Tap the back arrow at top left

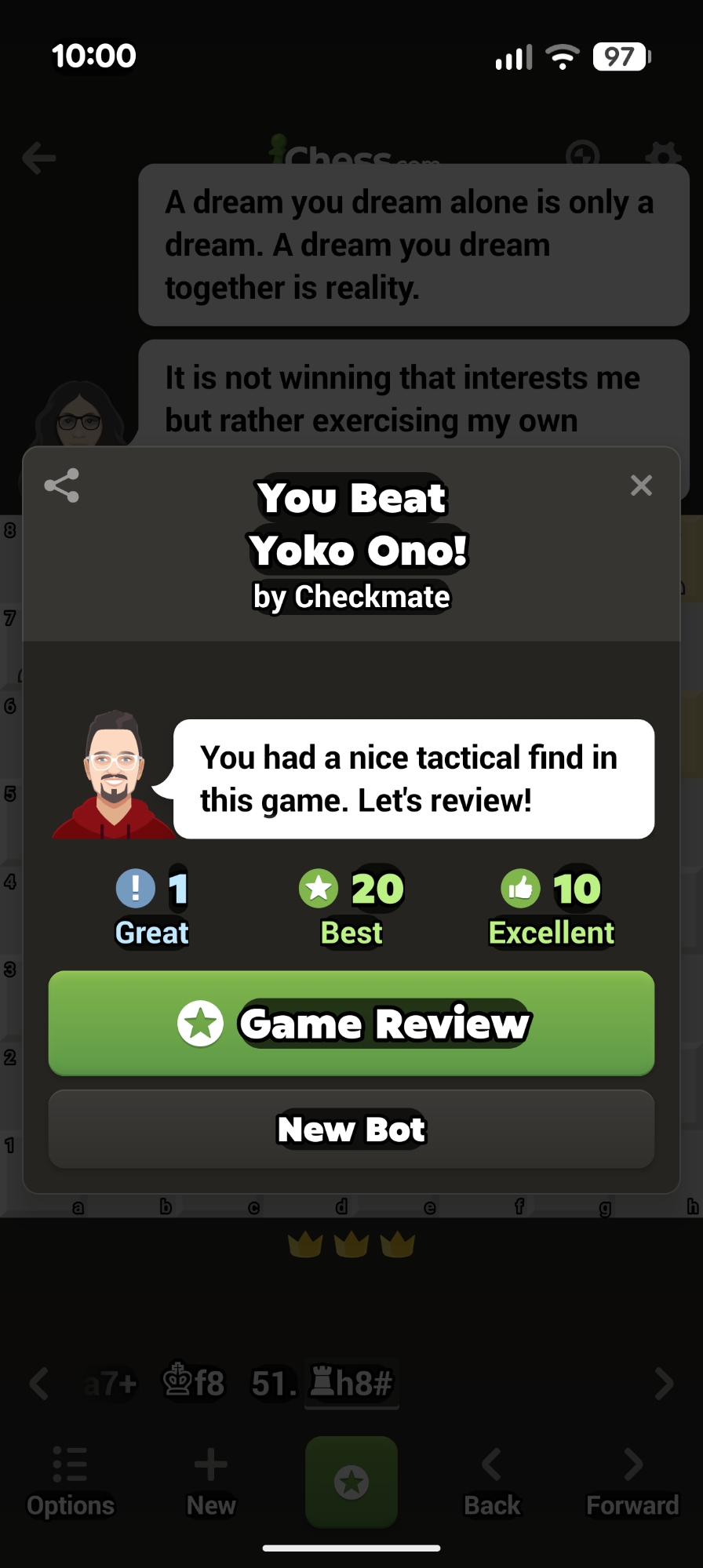click(x=39, y=158)
